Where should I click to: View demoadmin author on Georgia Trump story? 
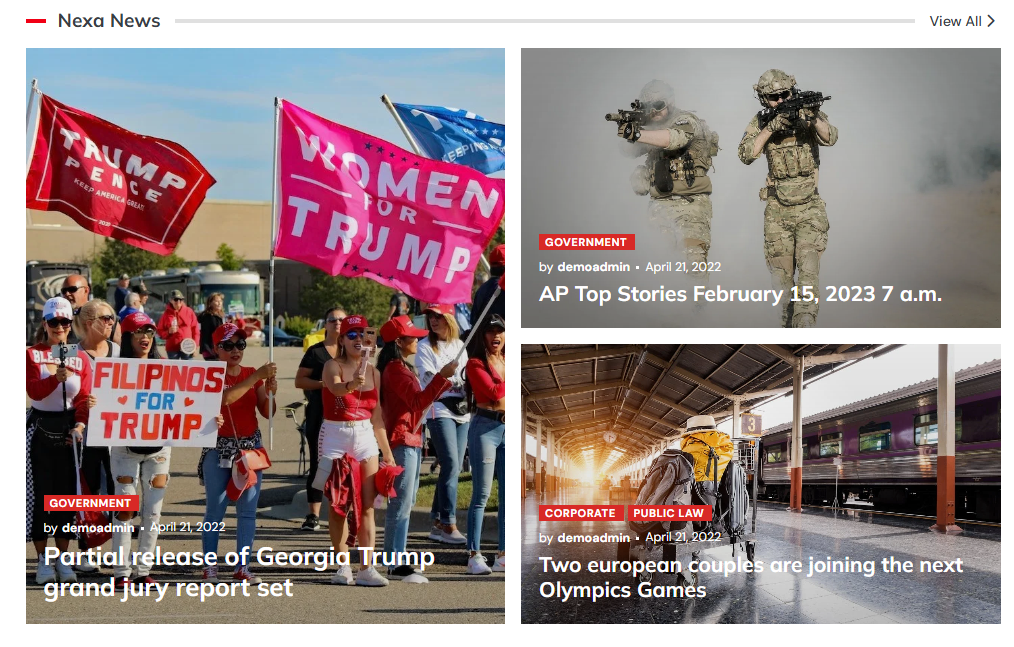[x=98, y=527]
